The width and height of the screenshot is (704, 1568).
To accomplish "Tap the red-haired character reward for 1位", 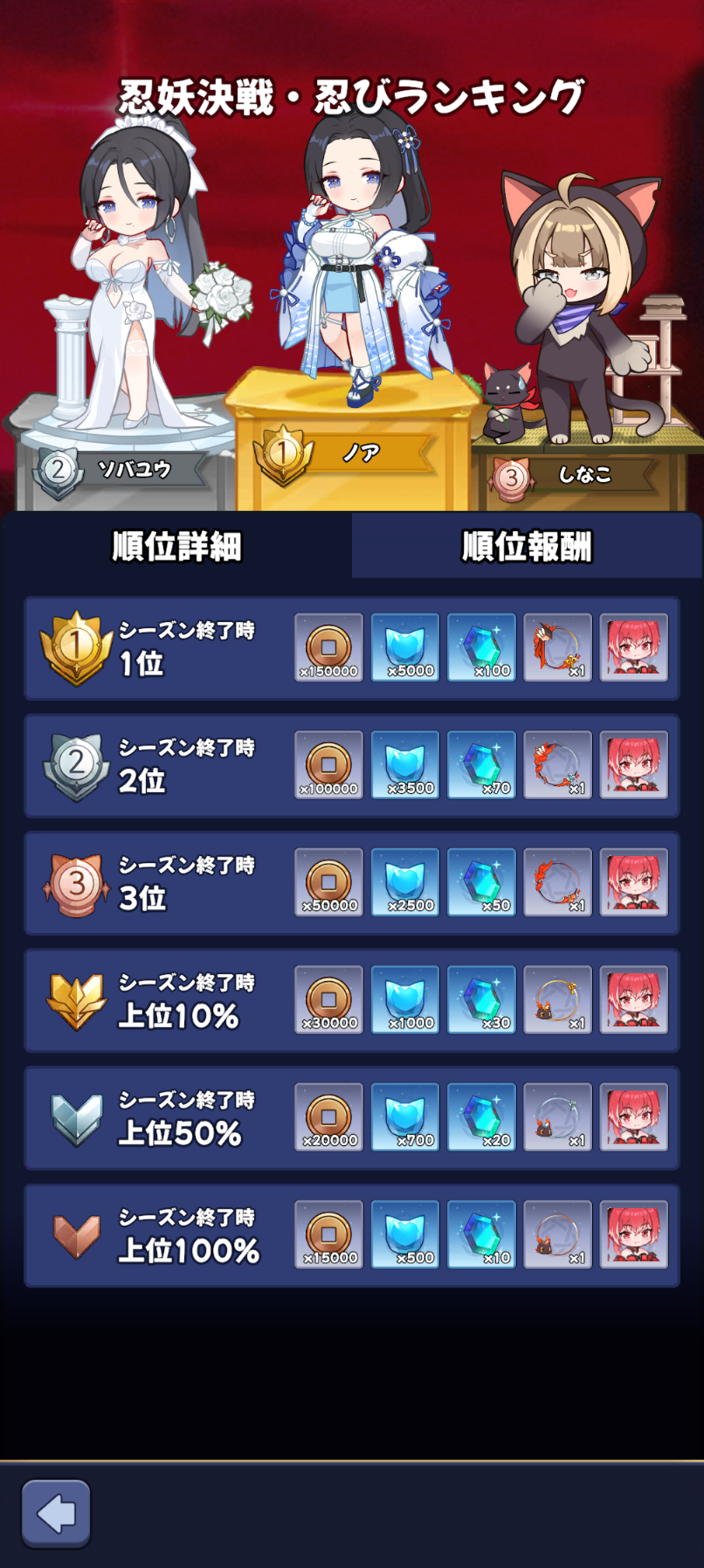I will tap(634, 647).
